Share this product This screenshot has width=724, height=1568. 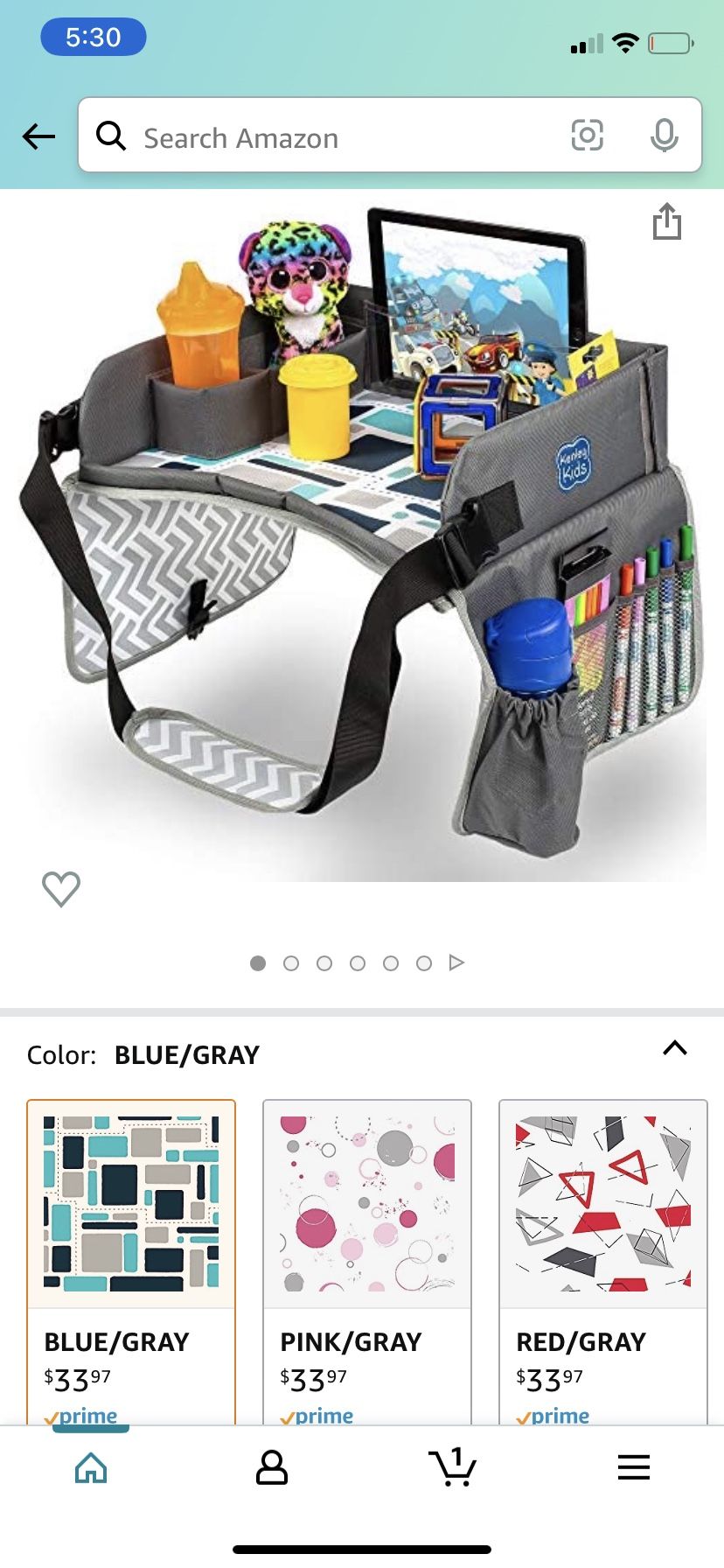(666, 221)
